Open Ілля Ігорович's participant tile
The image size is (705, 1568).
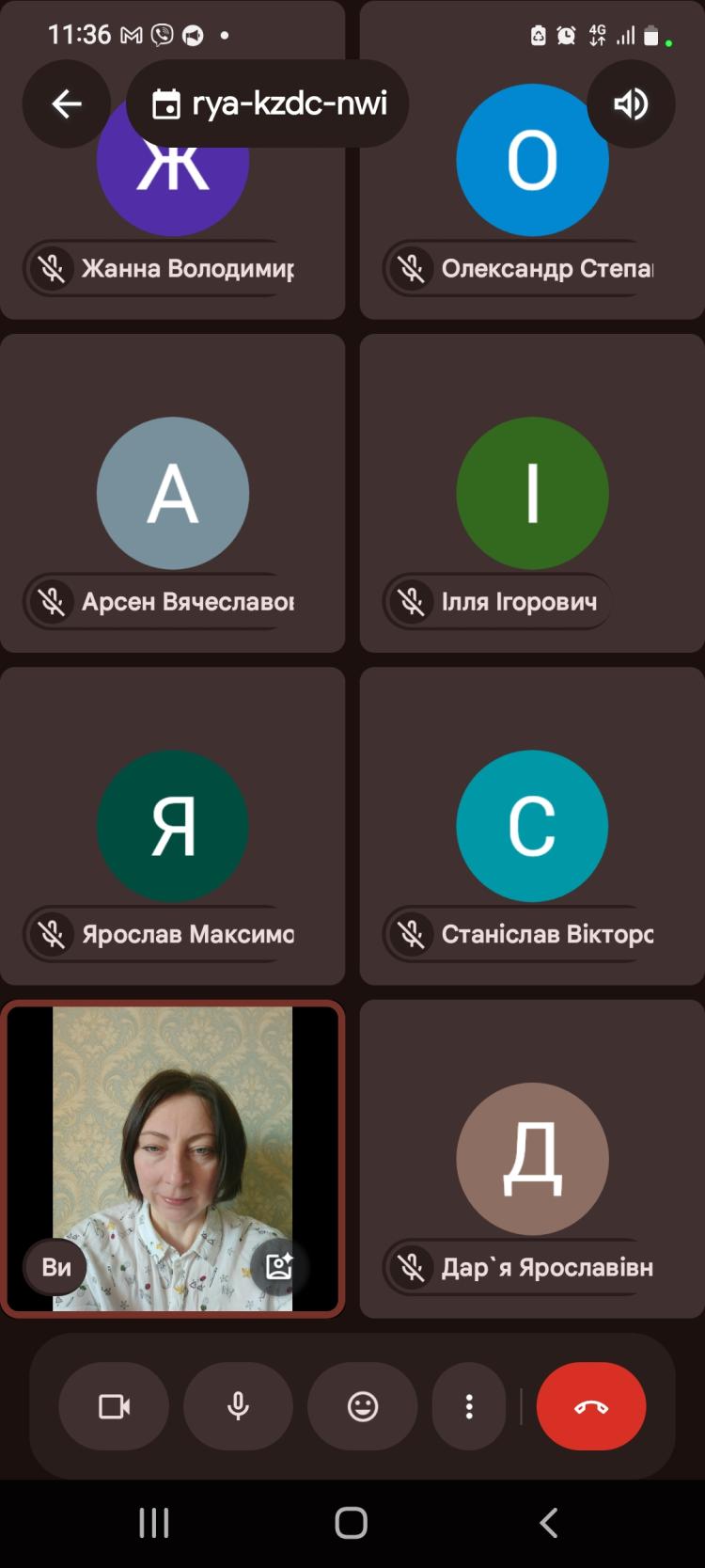tap(532, 494)
